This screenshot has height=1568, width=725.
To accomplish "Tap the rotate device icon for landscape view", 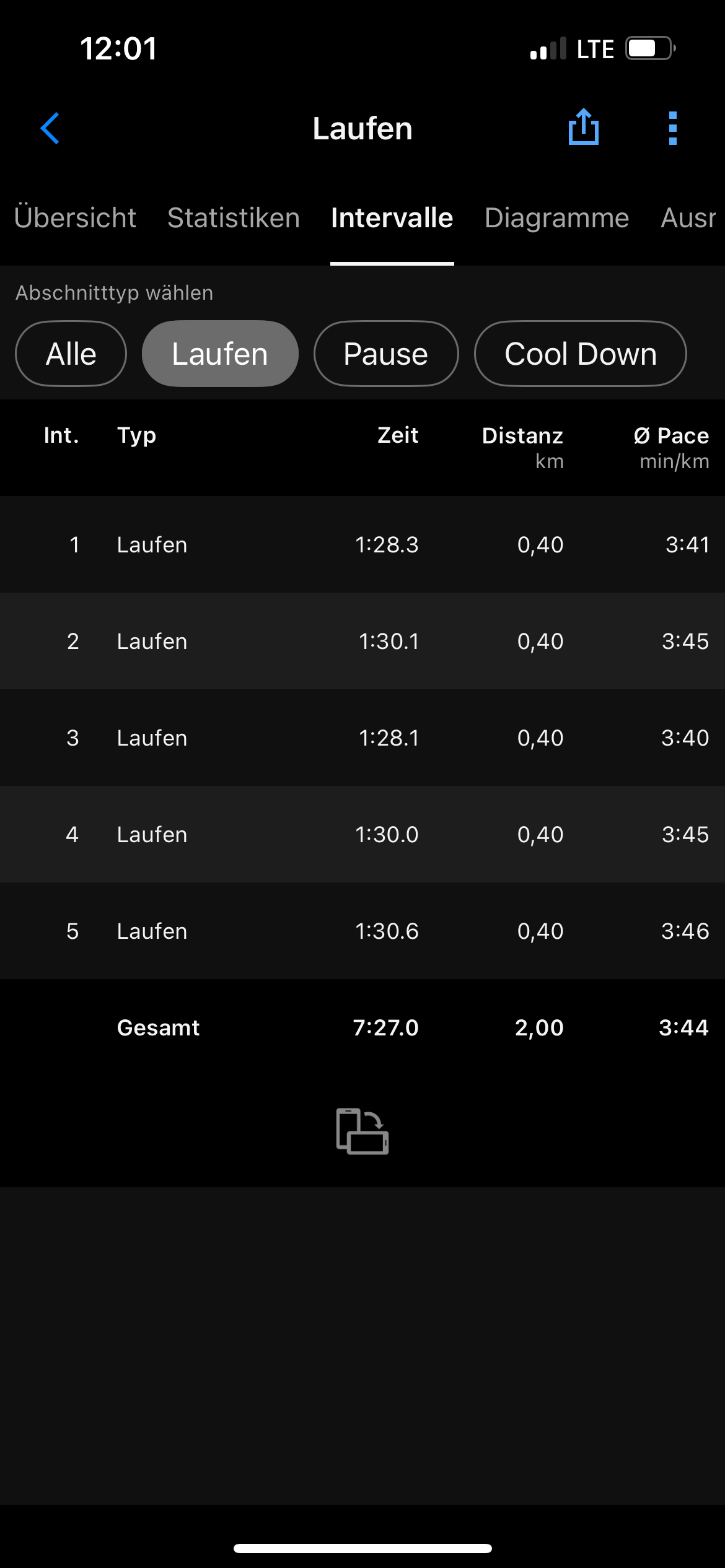I will 362,1131.
